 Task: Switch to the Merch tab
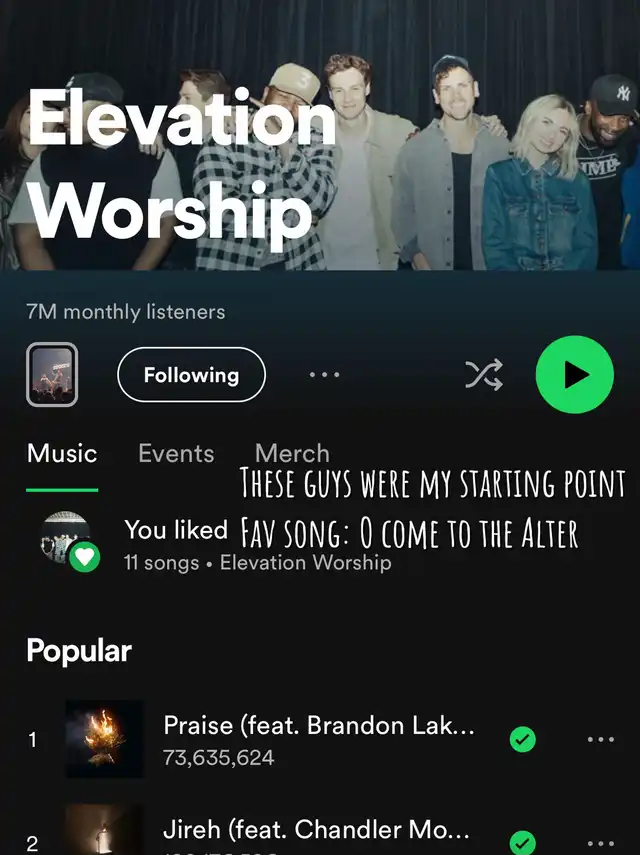click(292, 454)
